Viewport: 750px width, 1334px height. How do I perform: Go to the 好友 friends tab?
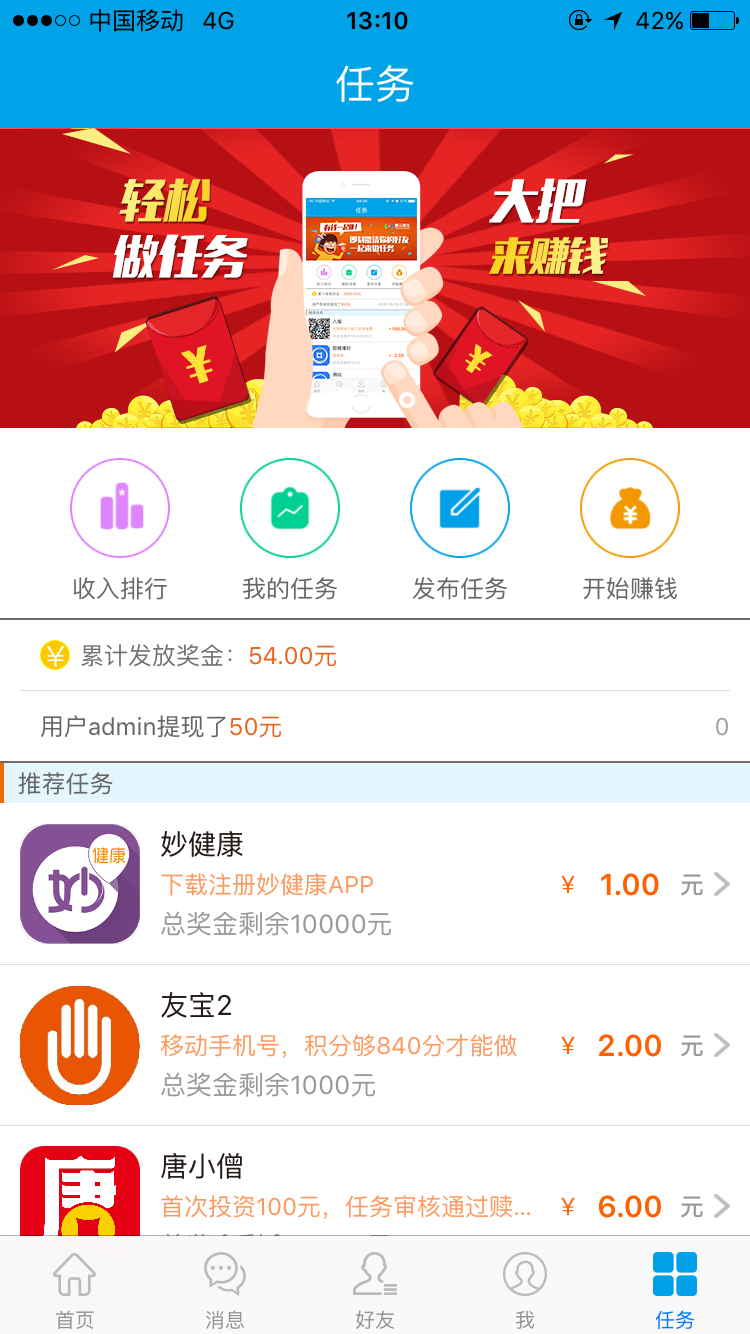(x=375, y=1288)
